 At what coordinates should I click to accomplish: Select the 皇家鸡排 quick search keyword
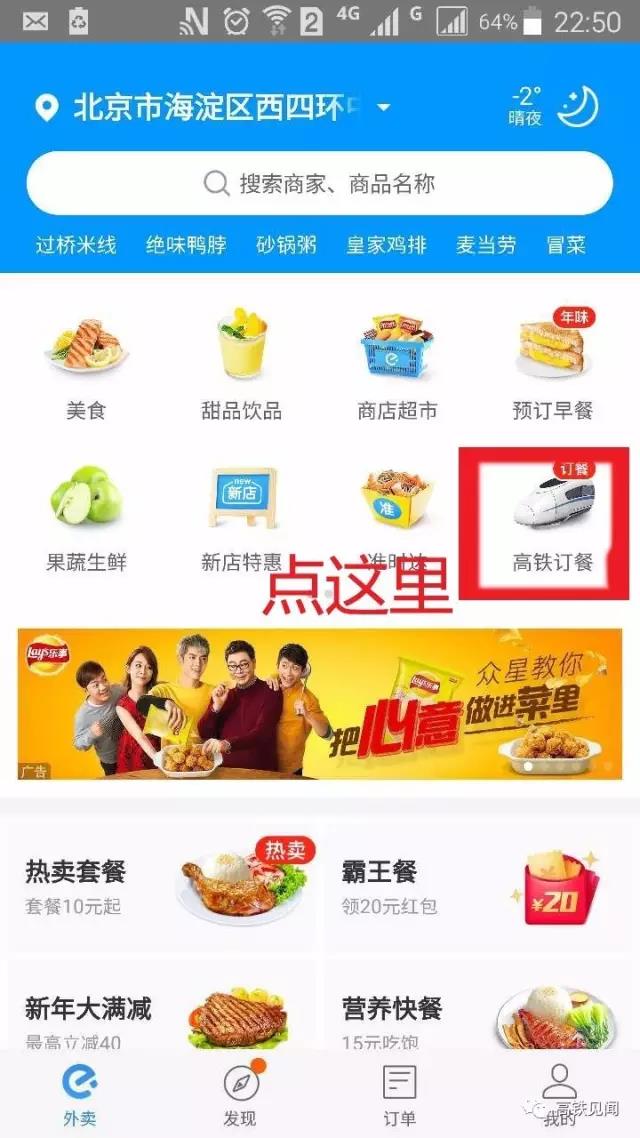(386, 245)
